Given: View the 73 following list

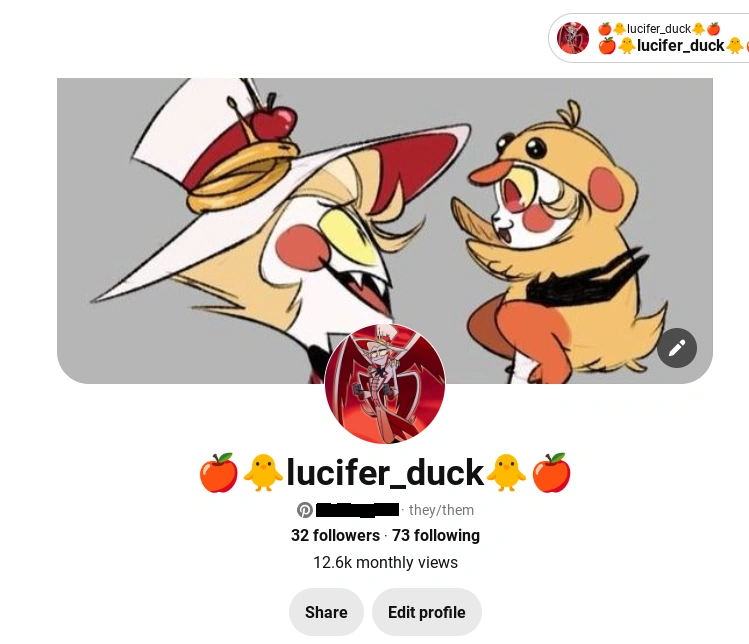Looking at the screenshot, I should 436,536.
